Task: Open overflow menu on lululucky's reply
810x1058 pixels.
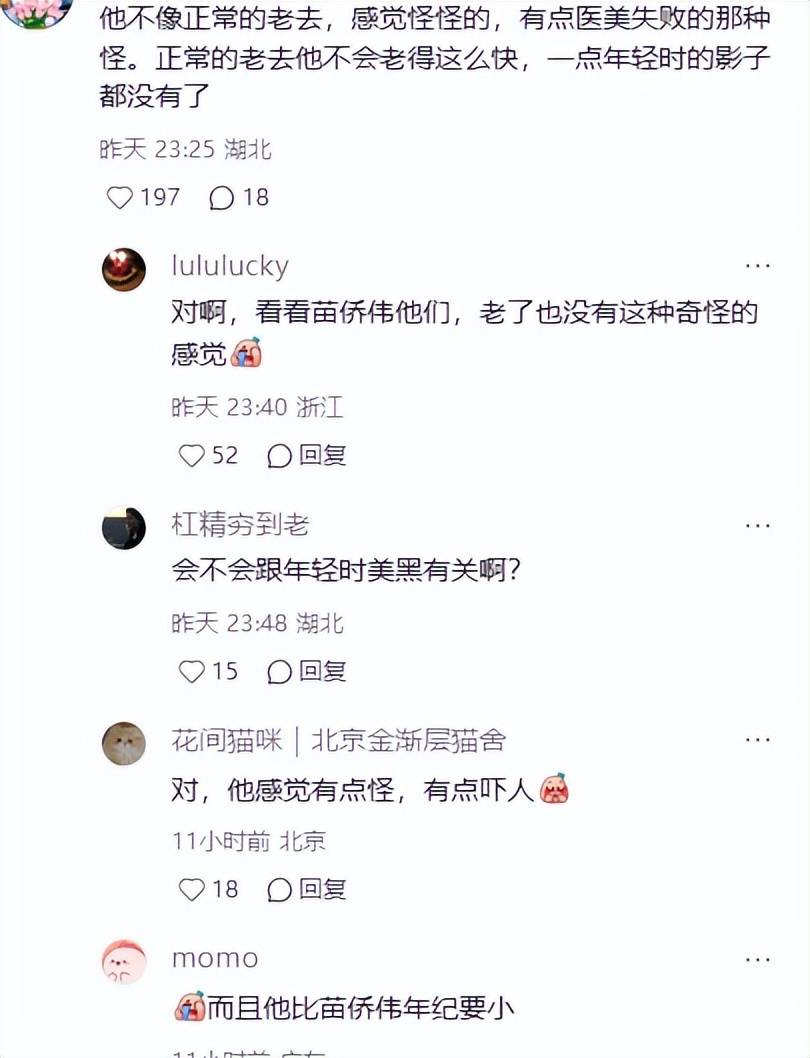Action: [x=757, y=266]
